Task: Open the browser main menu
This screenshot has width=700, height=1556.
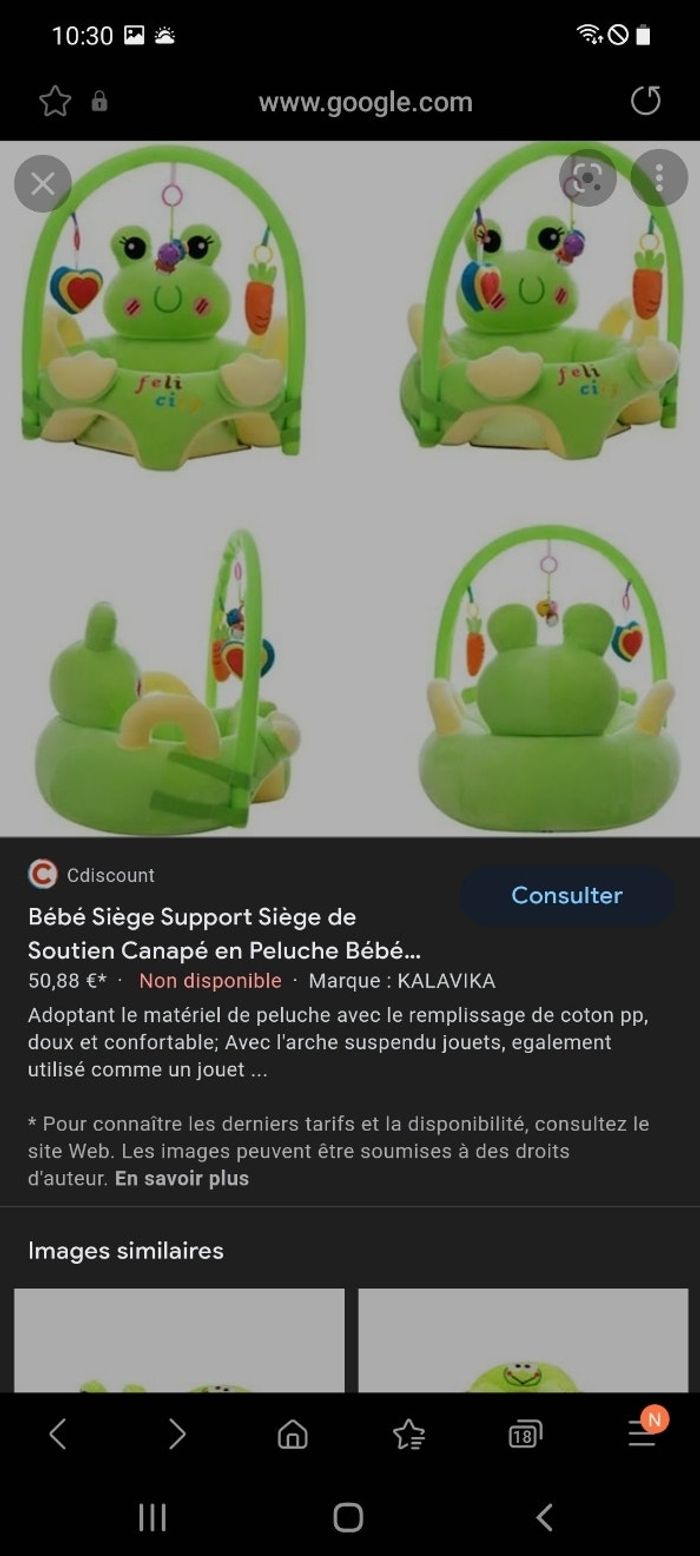Action: (x=641, y=1434)
